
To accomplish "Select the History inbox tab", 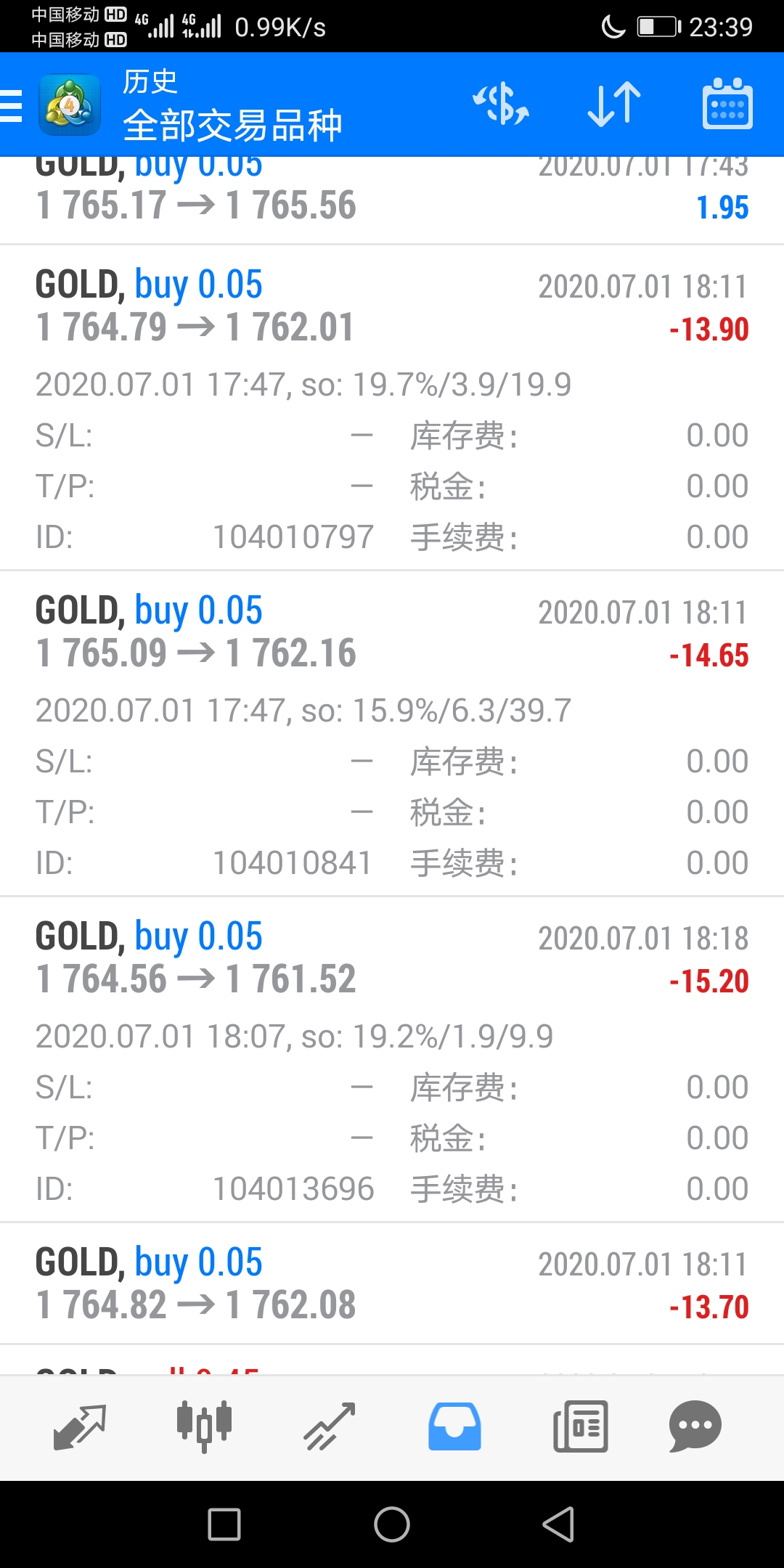I will [454, 1426].
